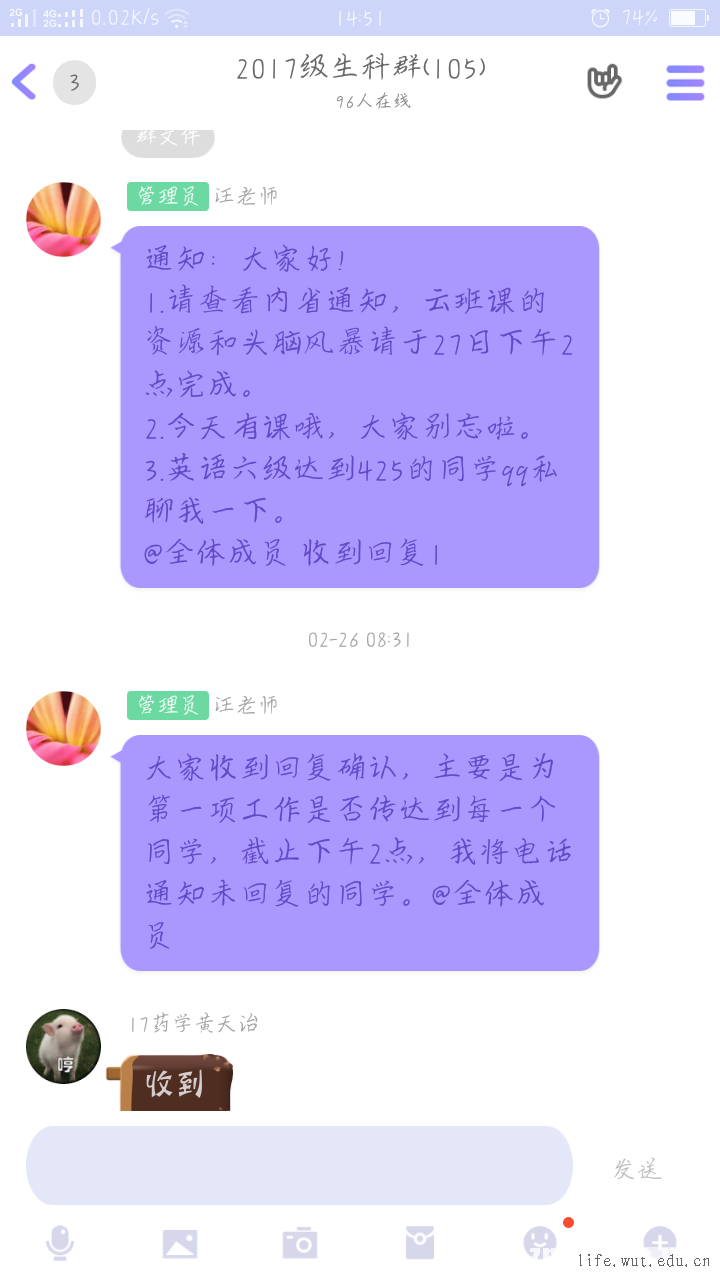This screenshot has width=720, height=1280.
Task: Open the emoji sticker panel
Action: 540,1243
